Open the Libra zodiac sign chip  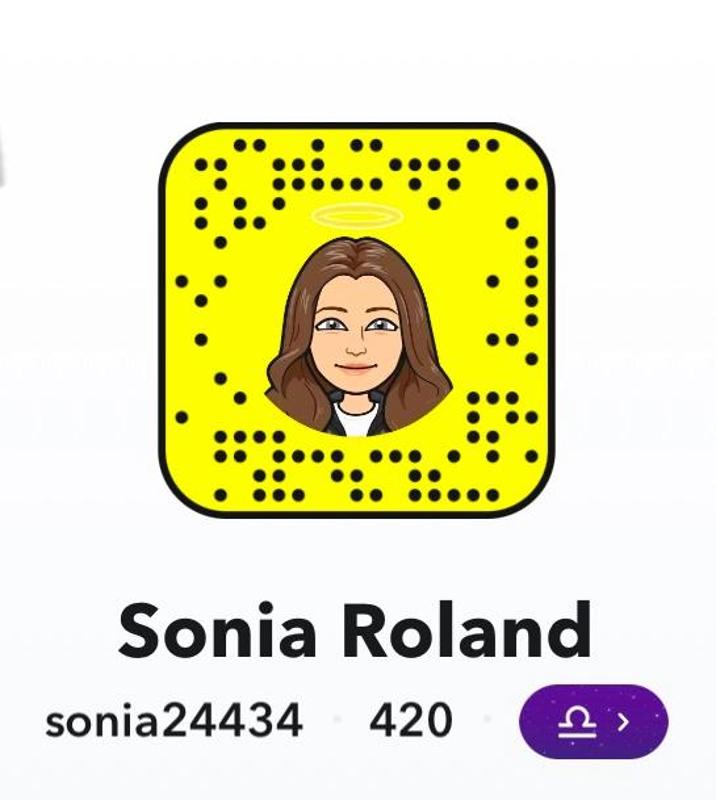click(593, 721)
